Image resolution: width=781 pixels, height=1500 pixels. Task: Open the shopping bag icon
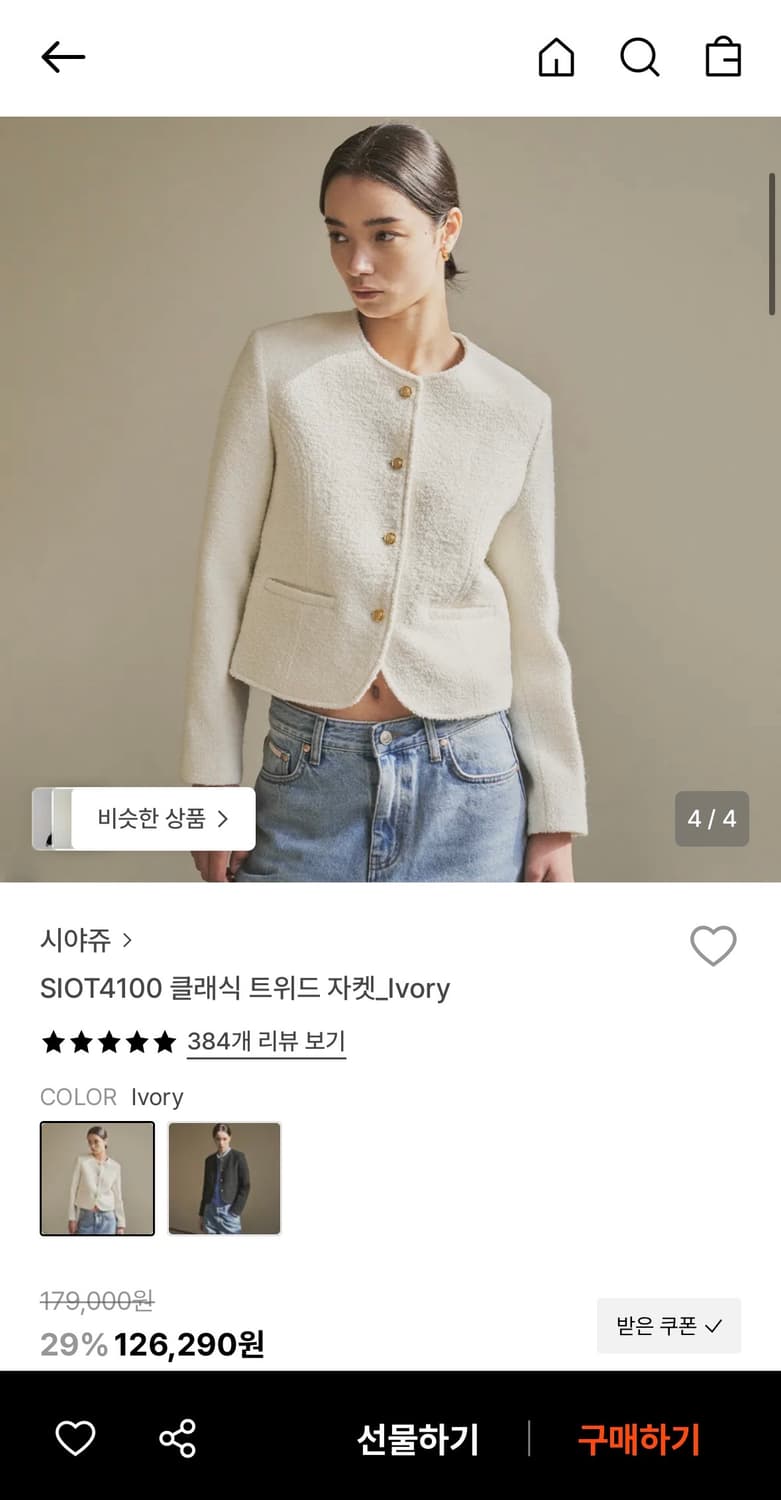tap(722, 57)
